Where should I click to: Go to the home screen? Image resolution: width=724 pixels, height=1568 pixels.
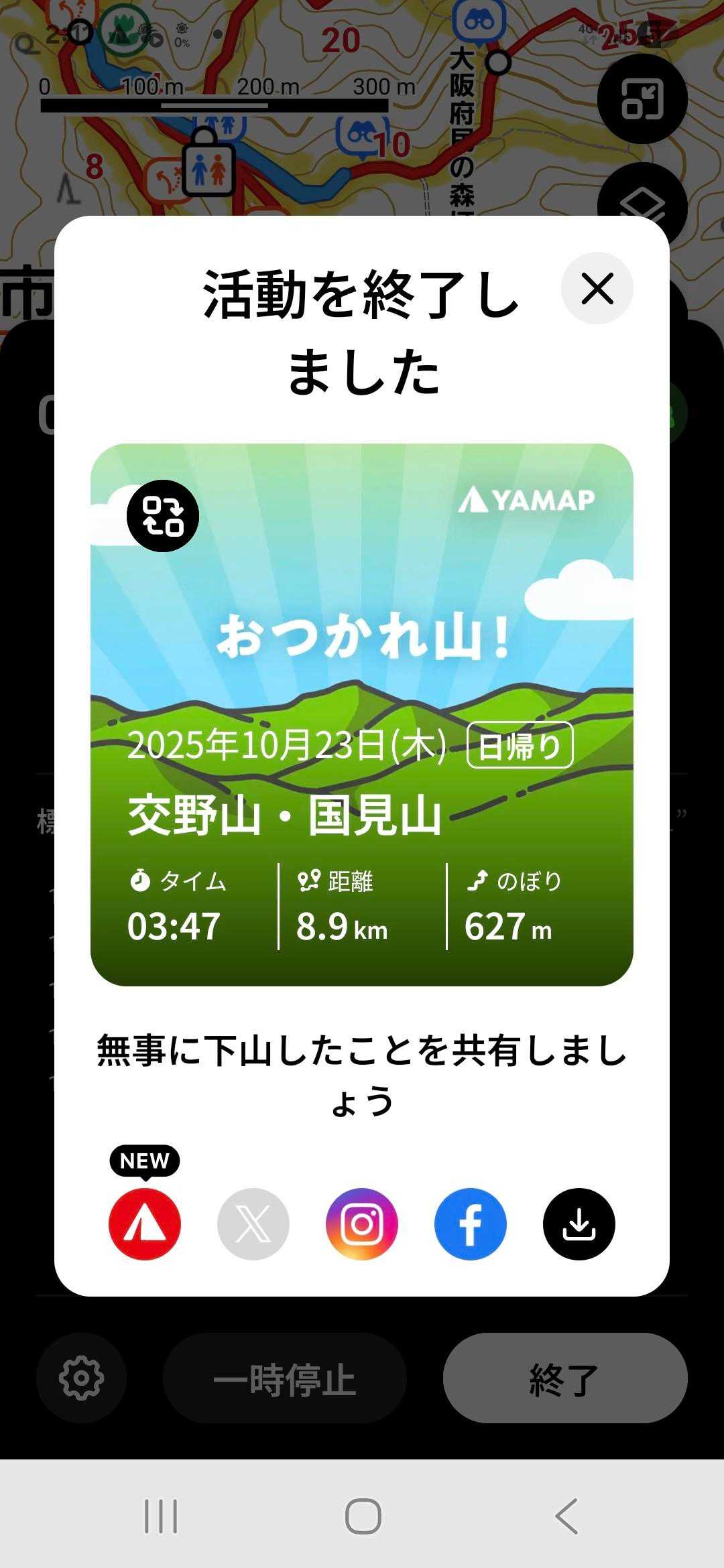363,1516
